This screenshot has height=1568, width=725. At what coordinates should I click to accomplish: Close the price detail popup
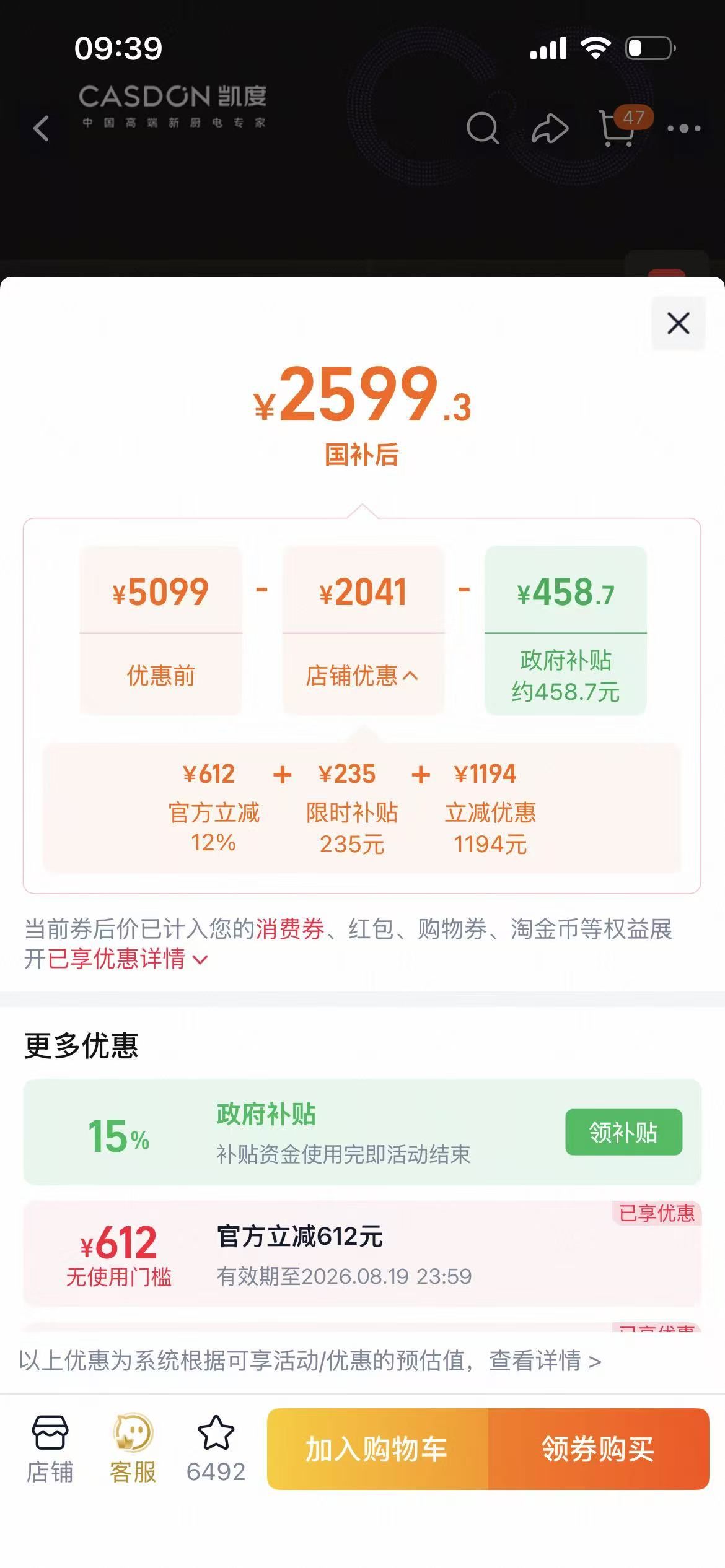[x=678, y=323]
